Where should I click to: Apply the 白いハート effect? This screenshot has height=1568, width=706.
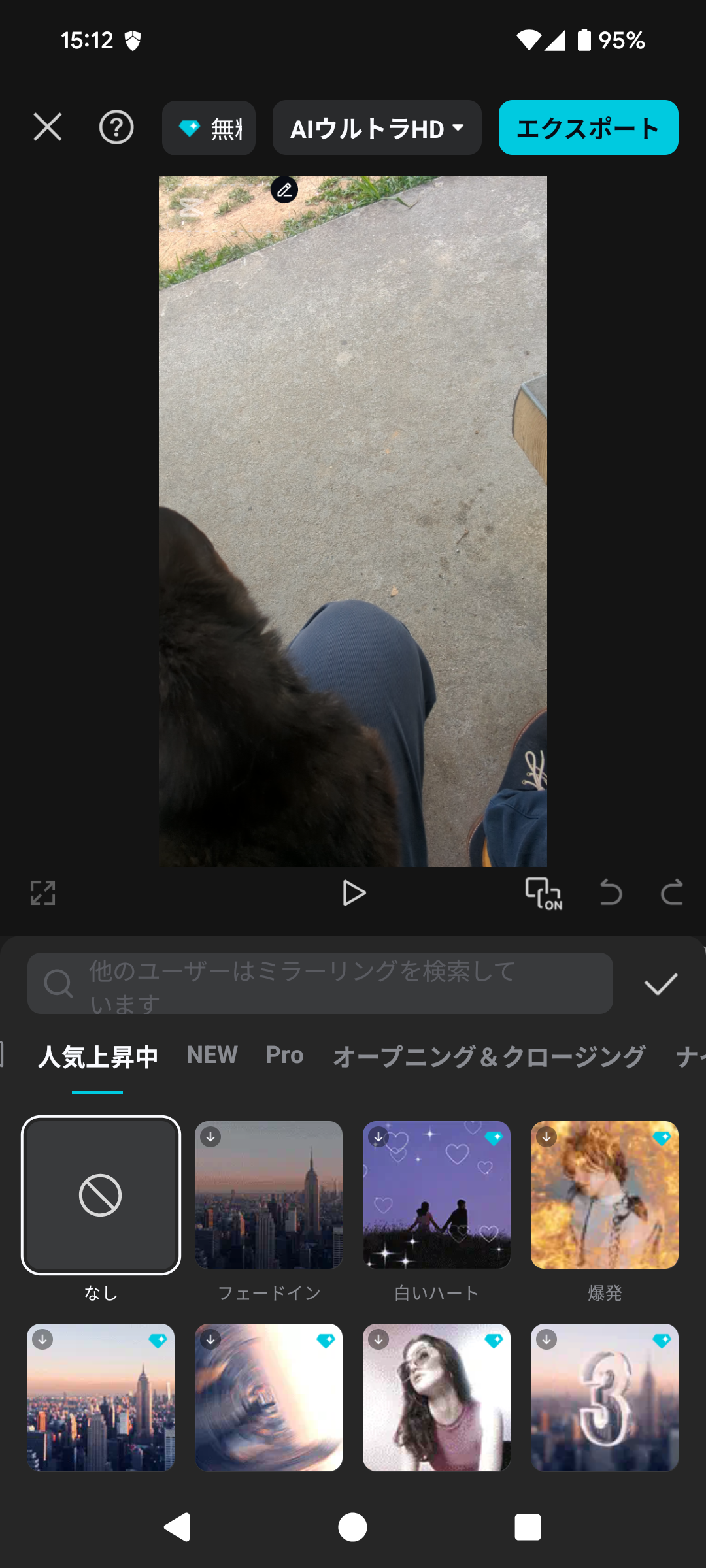(437, 1195)
